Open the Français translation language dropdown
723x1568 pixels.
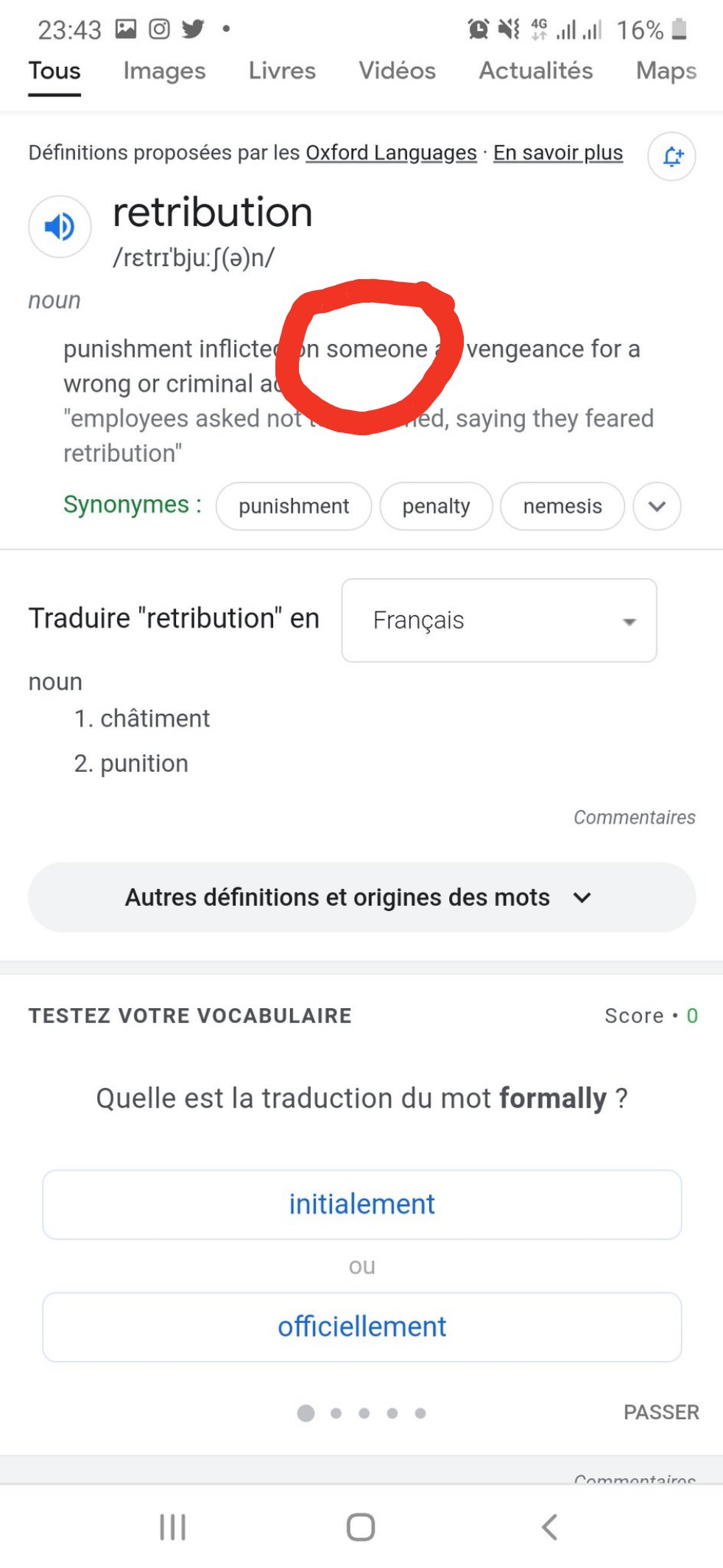point(499,620)
